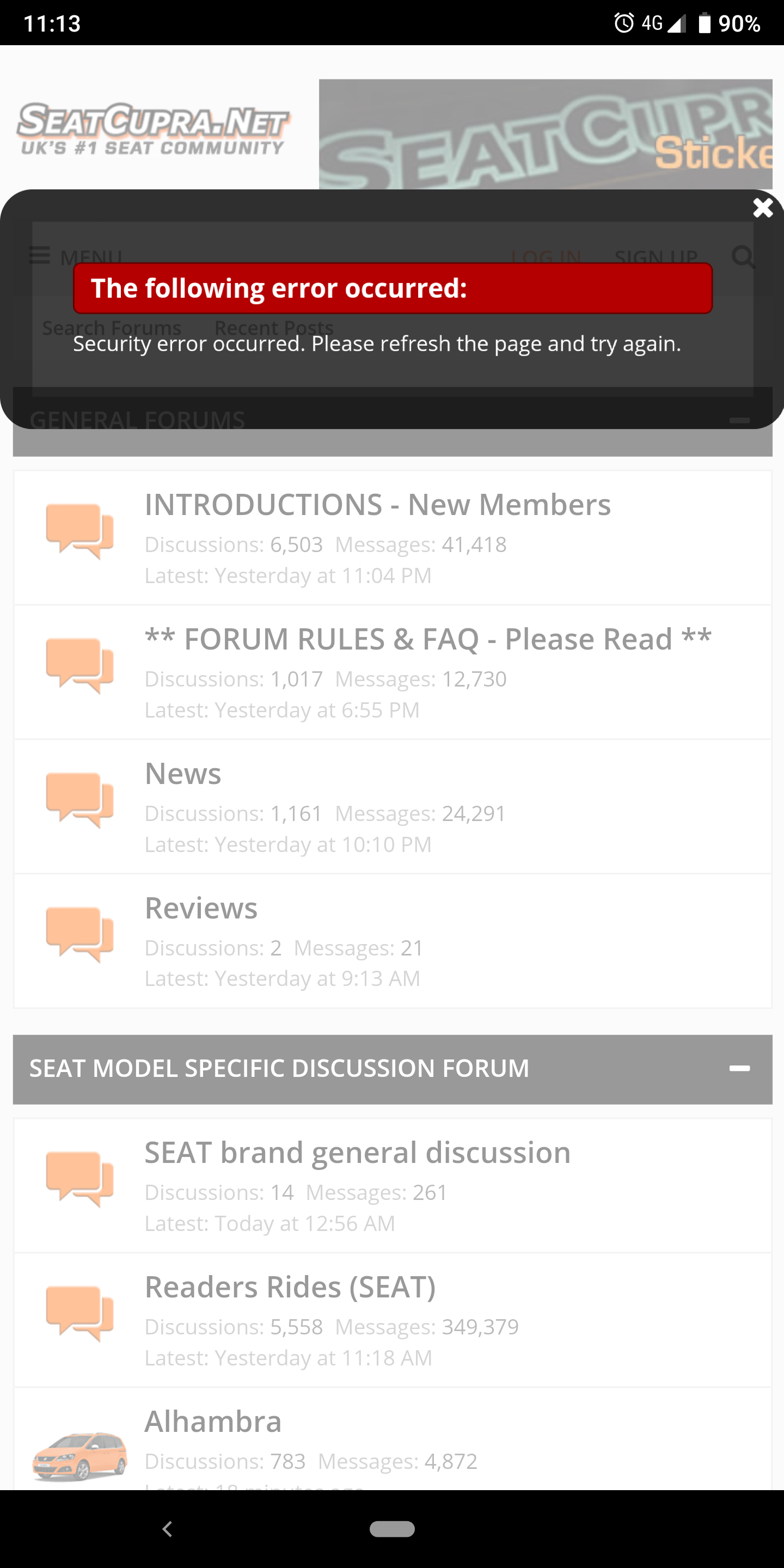Open the News forum

click(182, 774)
